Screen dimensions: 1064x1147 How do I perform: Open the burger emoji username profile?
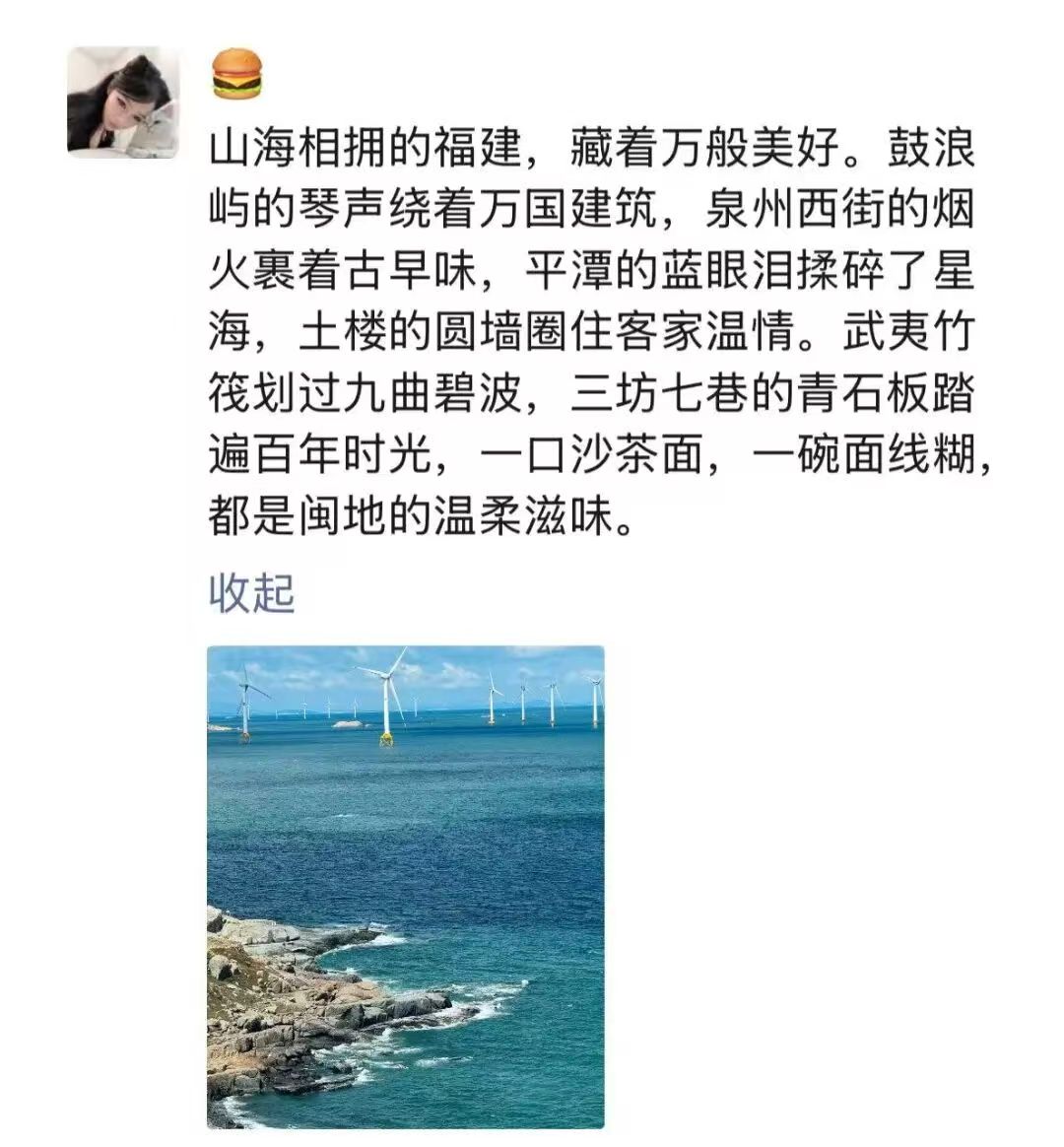click(236, 76)
